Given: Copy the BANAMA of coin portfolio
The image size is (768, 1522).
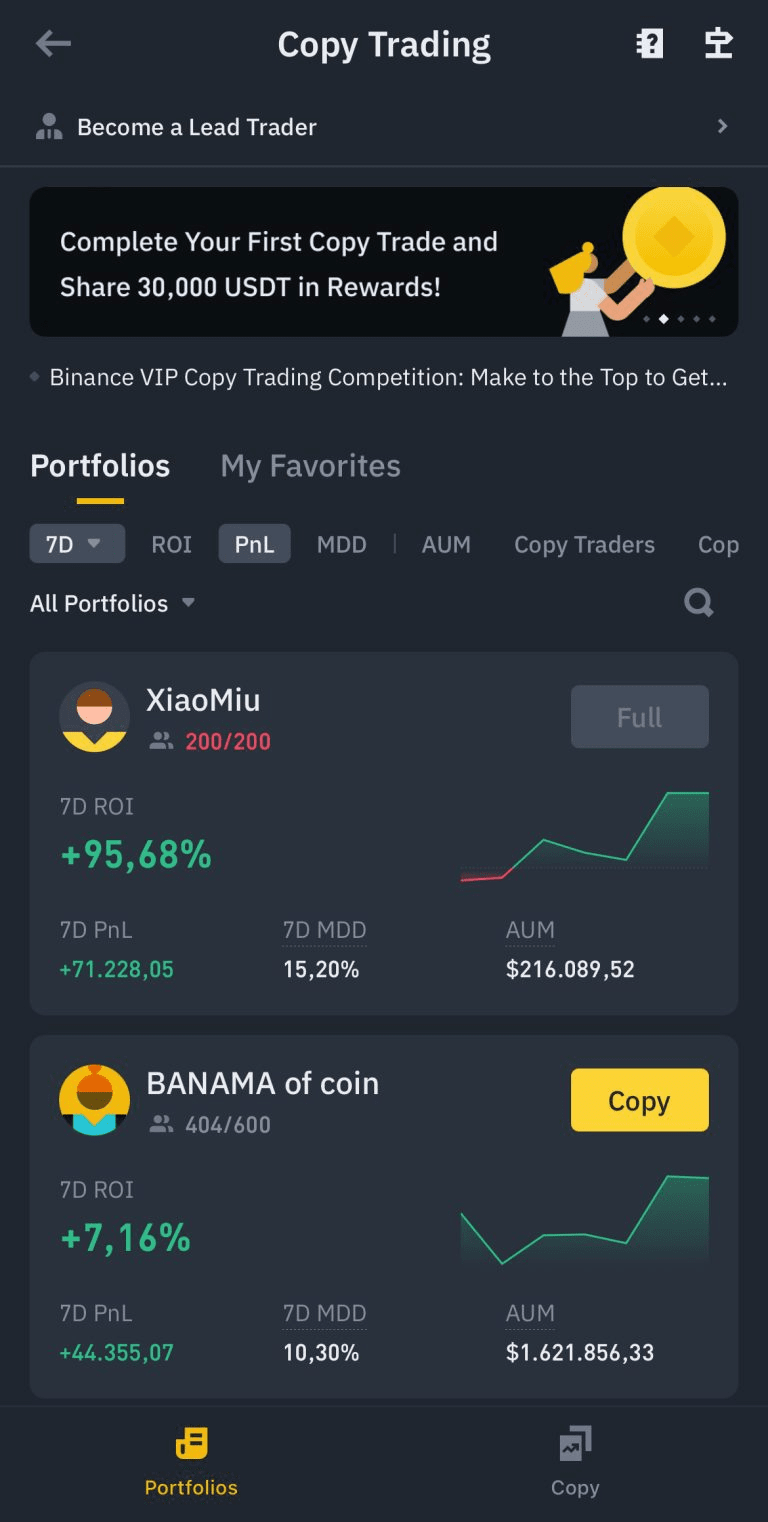Looking at the screenshot, I should [639, 1100].
